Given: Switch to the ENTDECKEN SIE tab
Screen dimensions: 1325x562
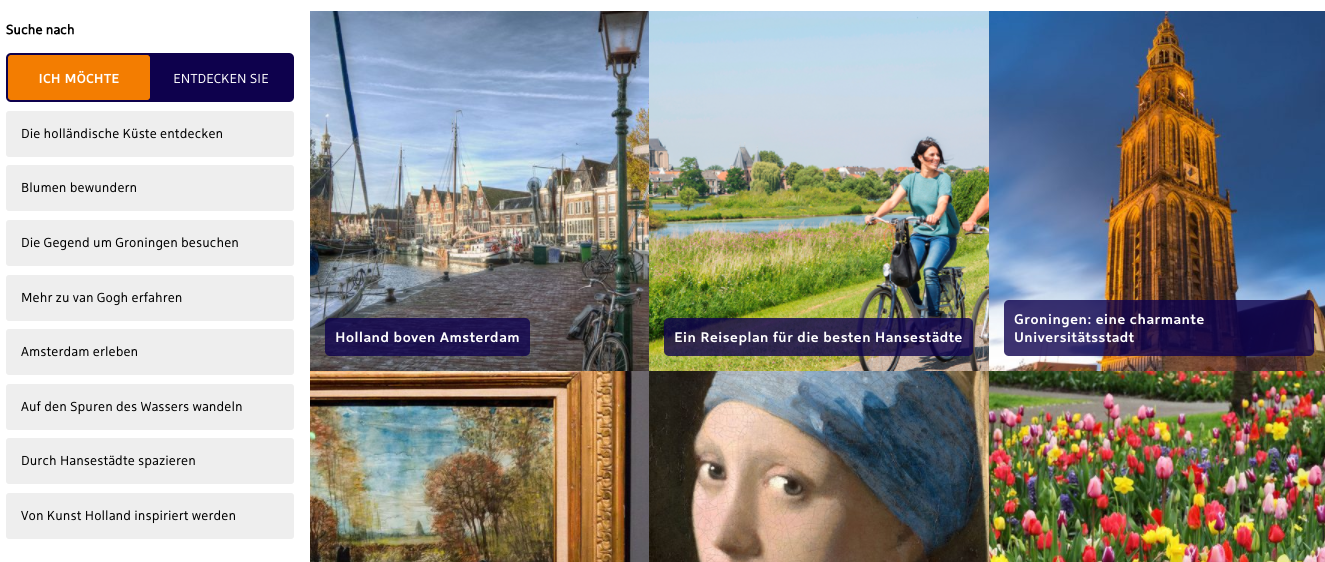Looking at the screenshot, I should (x=221, y=78).
